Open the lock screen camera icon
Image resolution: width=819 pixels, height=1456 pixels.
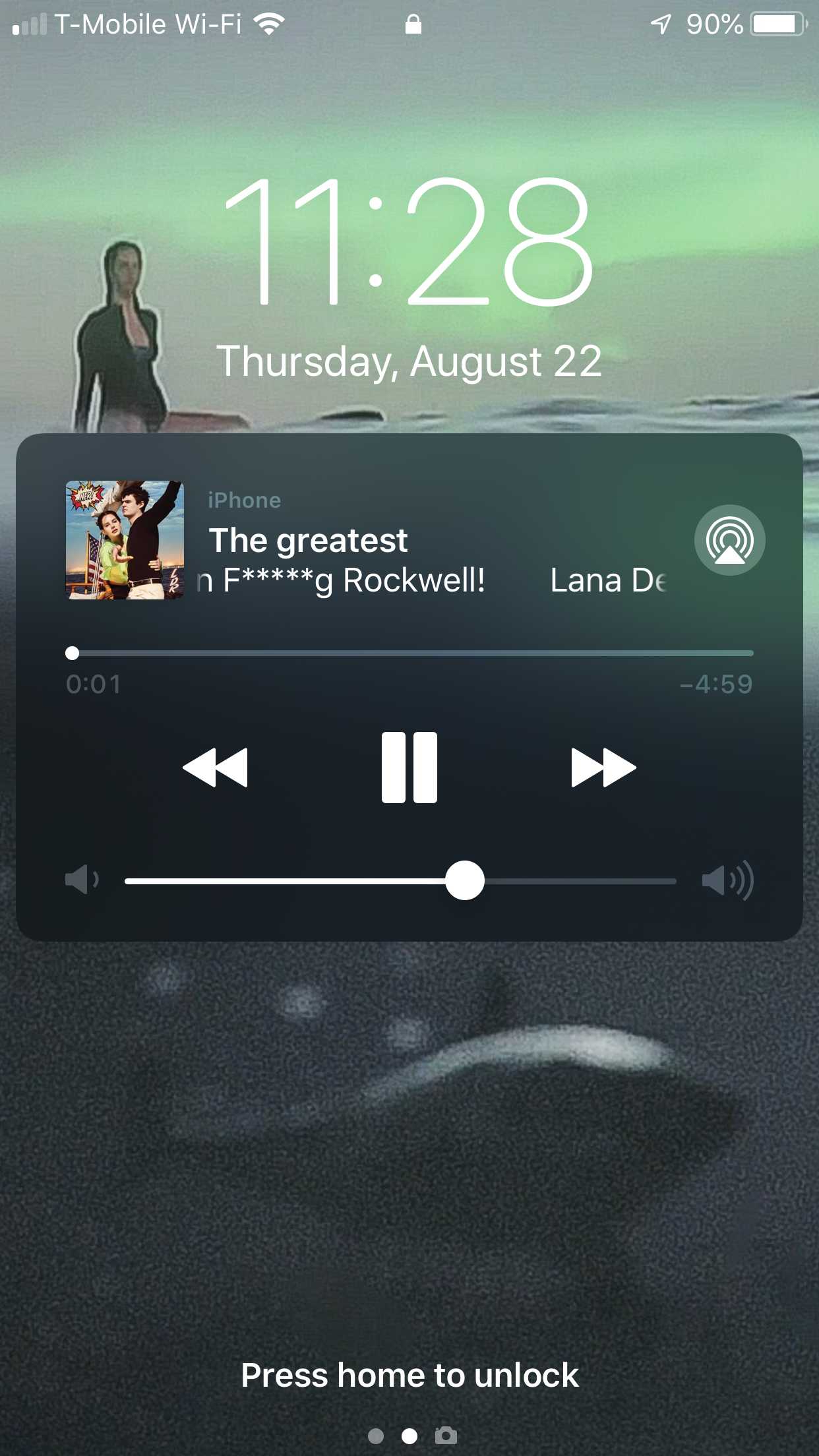[x=446, y=1435]
